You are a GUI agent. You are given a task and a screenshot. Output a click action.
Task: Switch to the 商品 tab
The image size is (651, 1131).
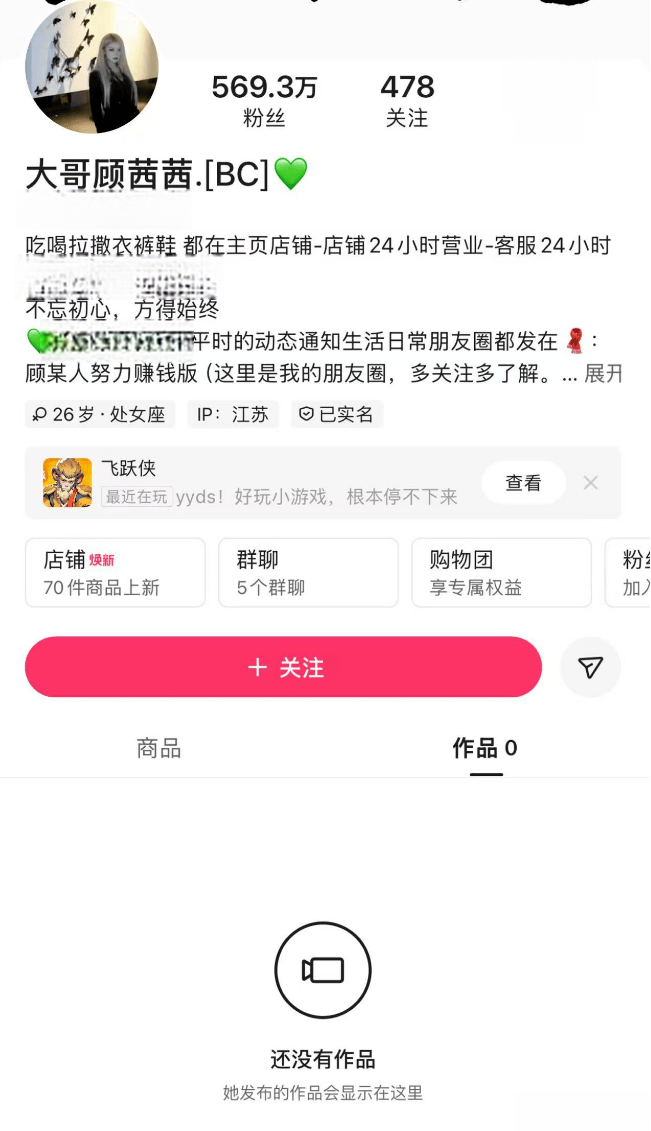click(158, 748)
